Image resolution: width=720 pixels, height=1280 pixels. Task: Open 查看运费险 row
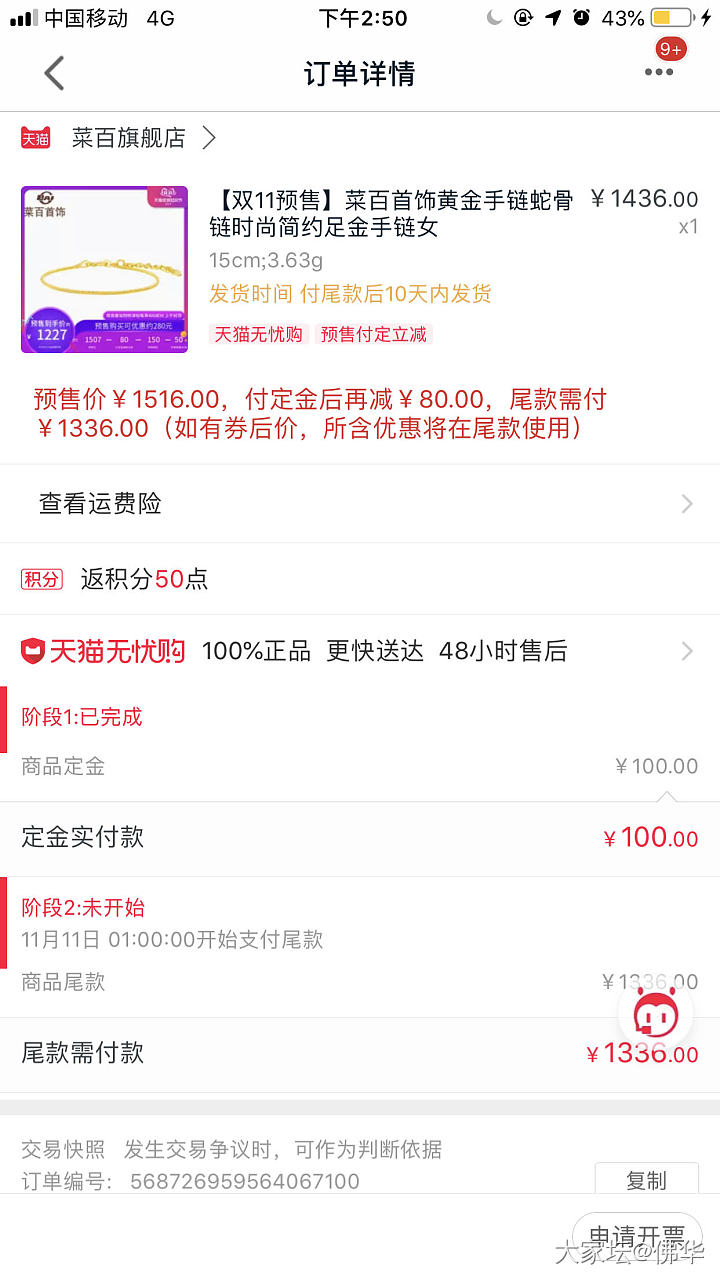click(x=360, y=504)
